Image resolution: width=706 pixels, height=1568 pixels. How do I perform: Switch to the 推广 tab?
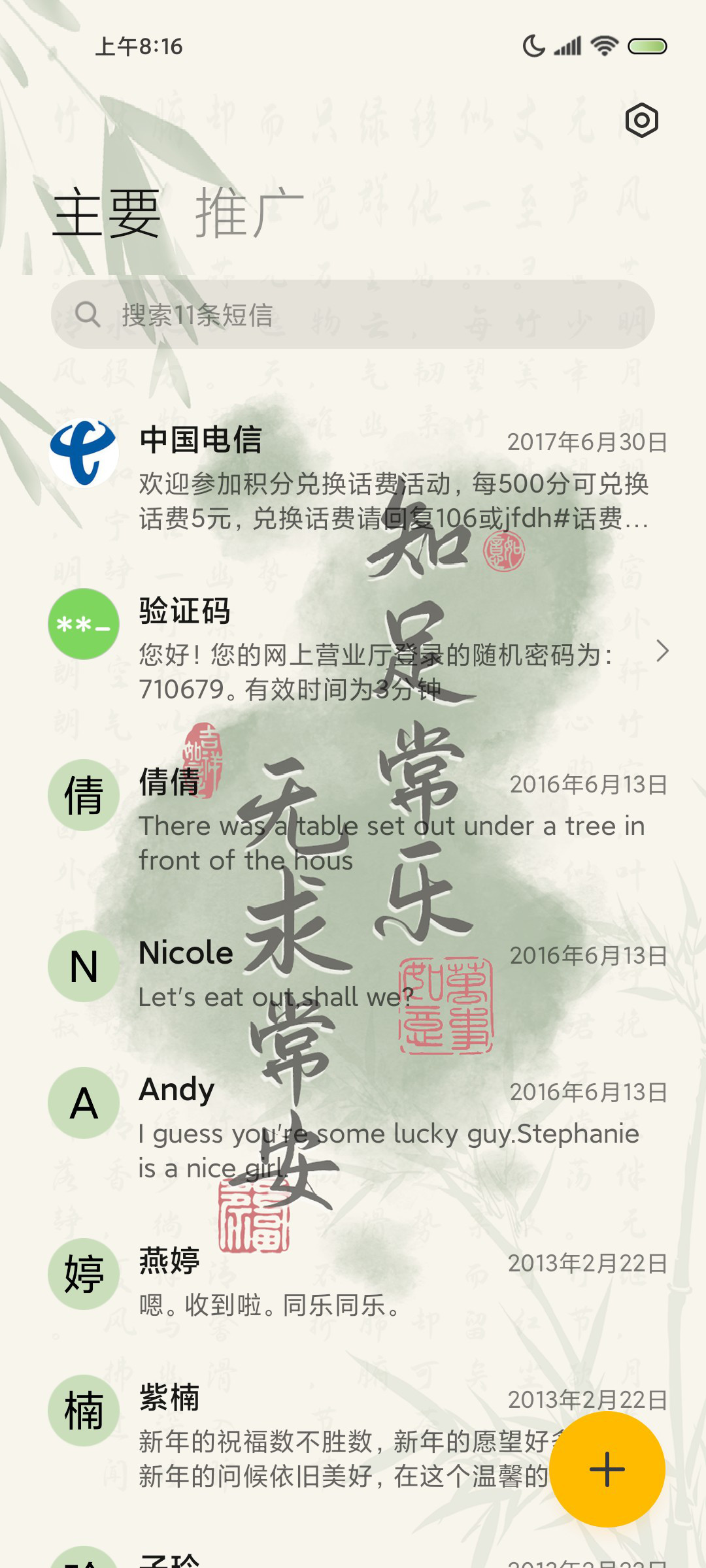point(250,213)
